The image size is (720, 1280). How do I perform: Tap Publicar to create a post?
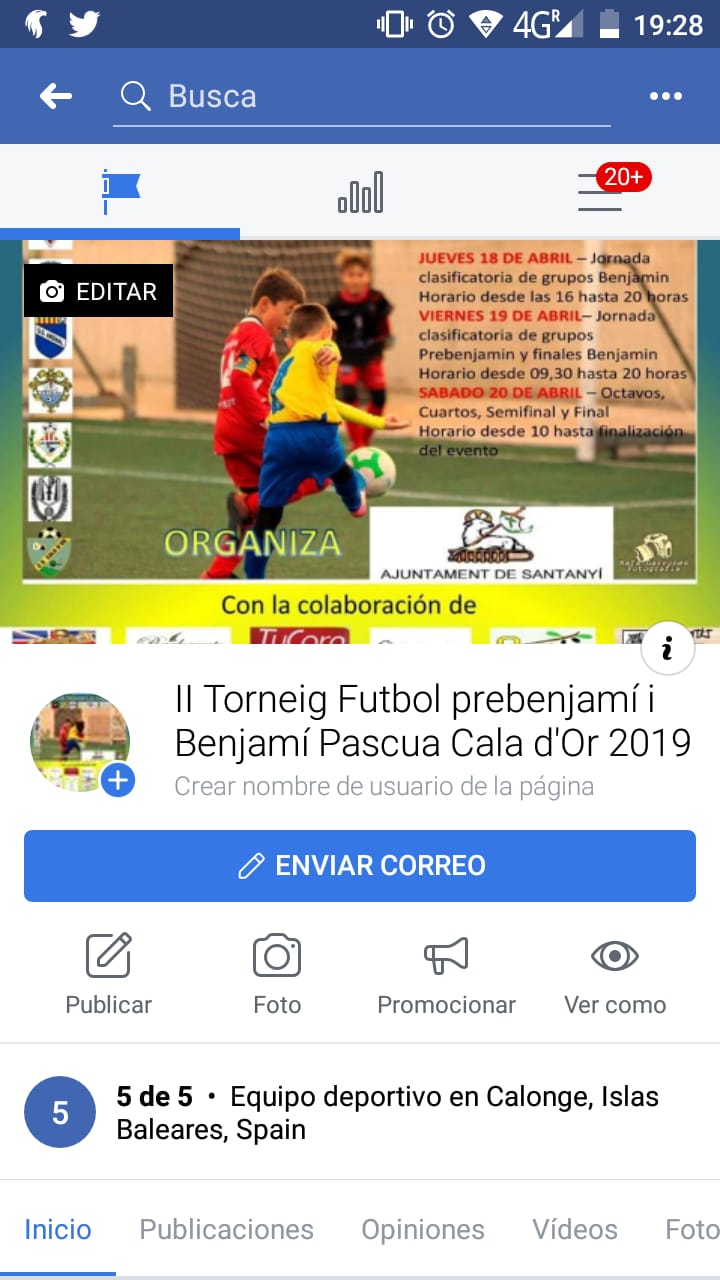point(108,975)
